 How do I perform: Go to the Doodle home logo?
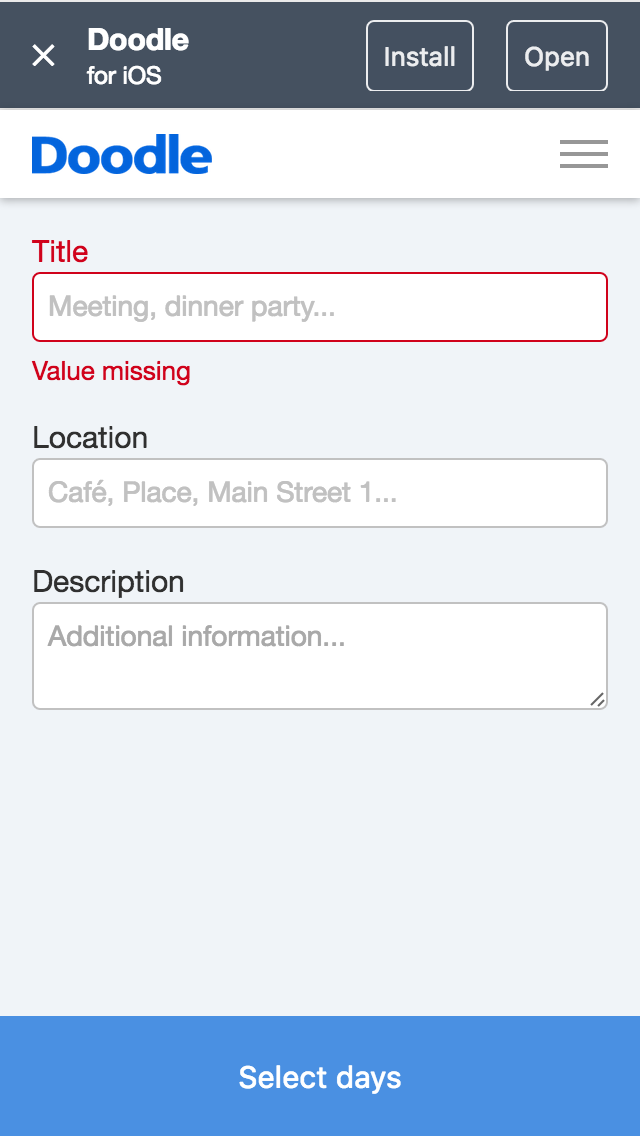(122, 154)
